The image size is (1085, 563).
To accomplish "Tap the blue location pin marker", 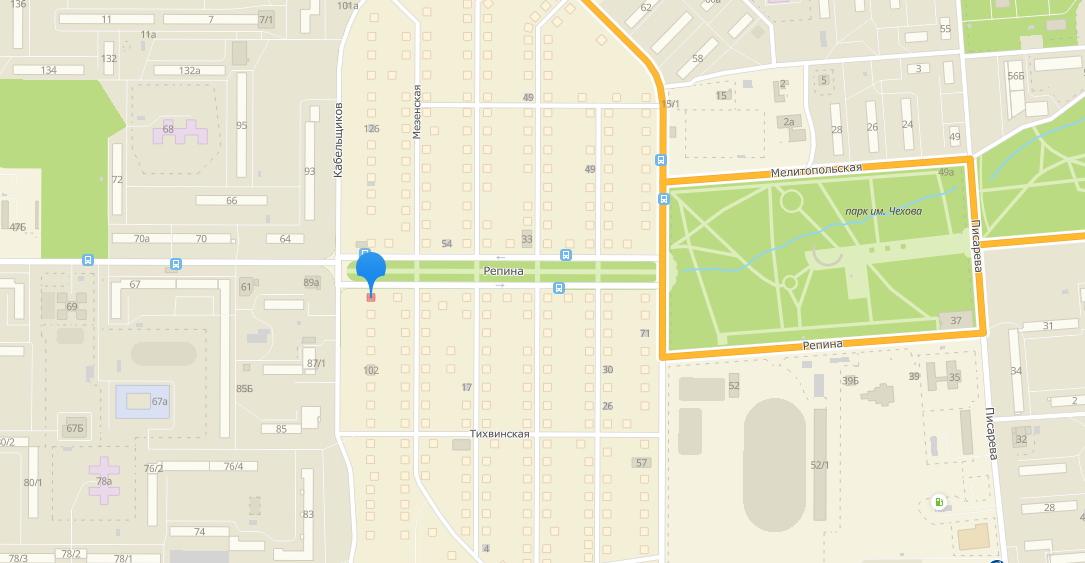I will click(x=371, y=270).
